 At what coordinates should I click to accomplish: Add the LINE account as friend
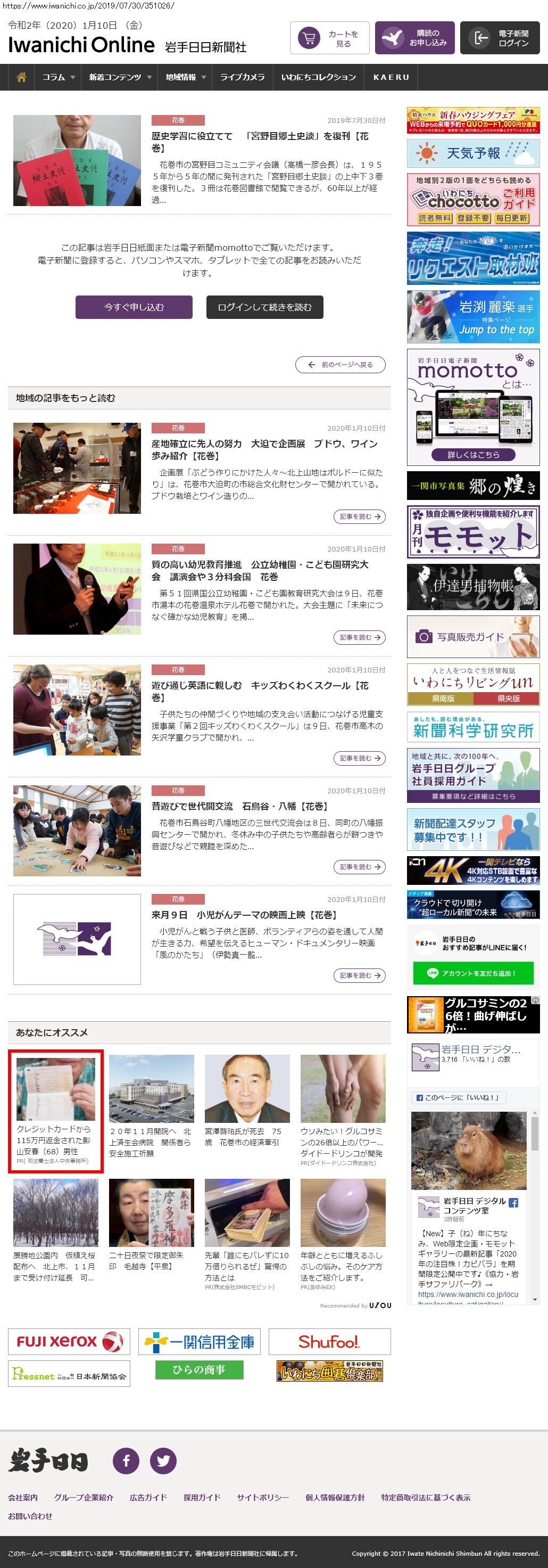click(x=472, y=973)
